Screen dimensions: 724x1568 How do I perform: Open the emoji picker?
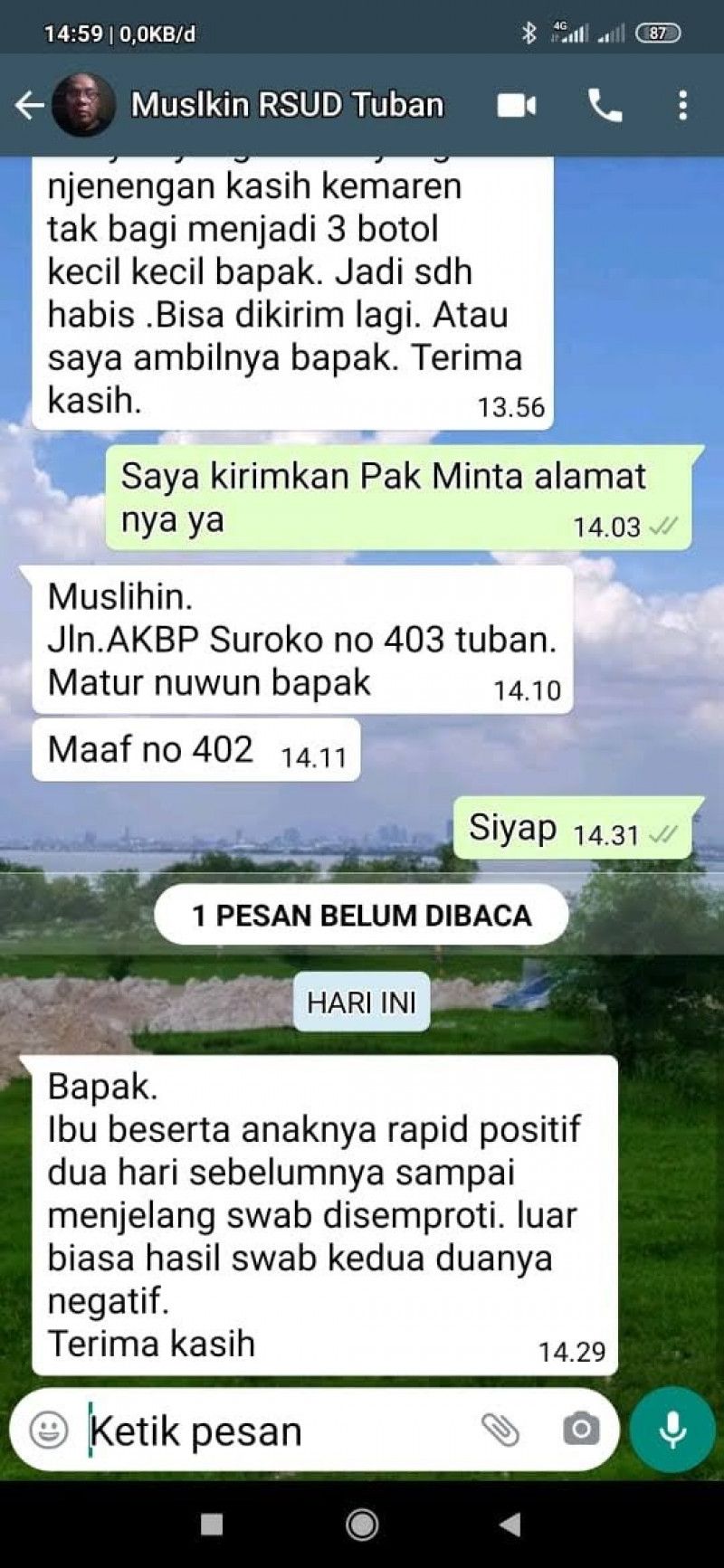coord(49,1430)
